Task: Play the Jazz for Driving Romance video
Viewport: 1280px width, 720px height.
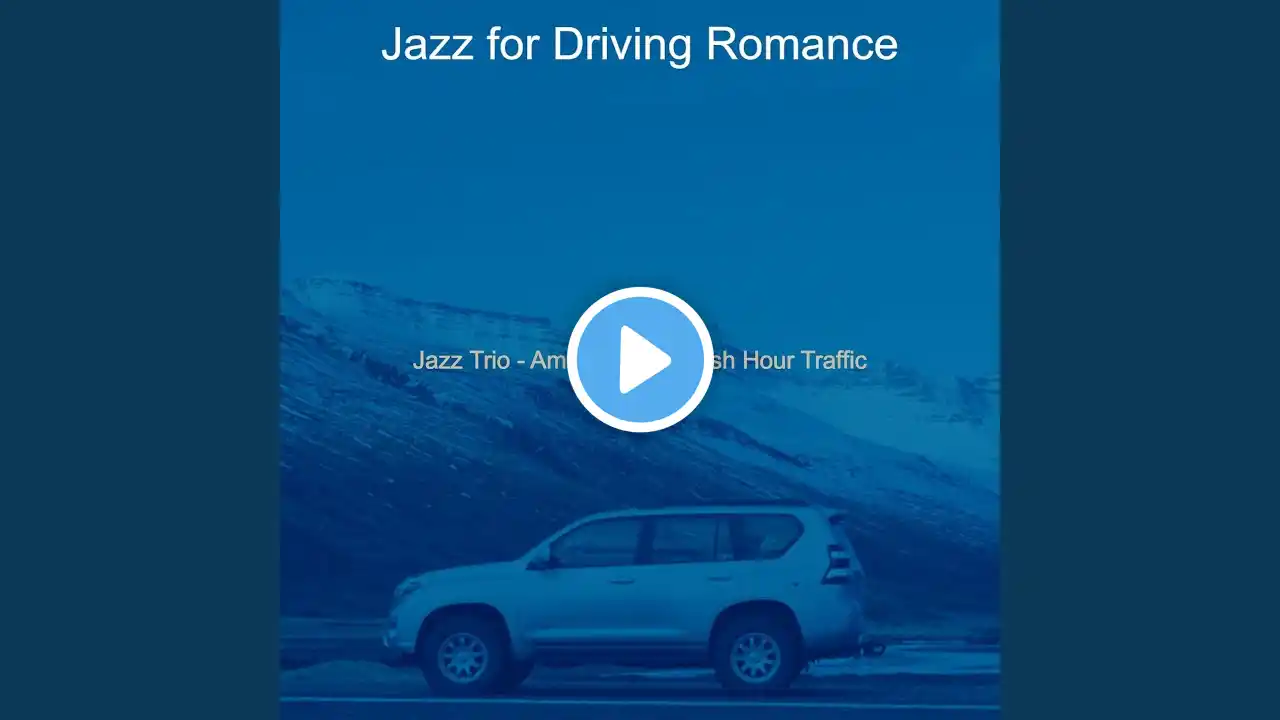Action: (640, 360)
